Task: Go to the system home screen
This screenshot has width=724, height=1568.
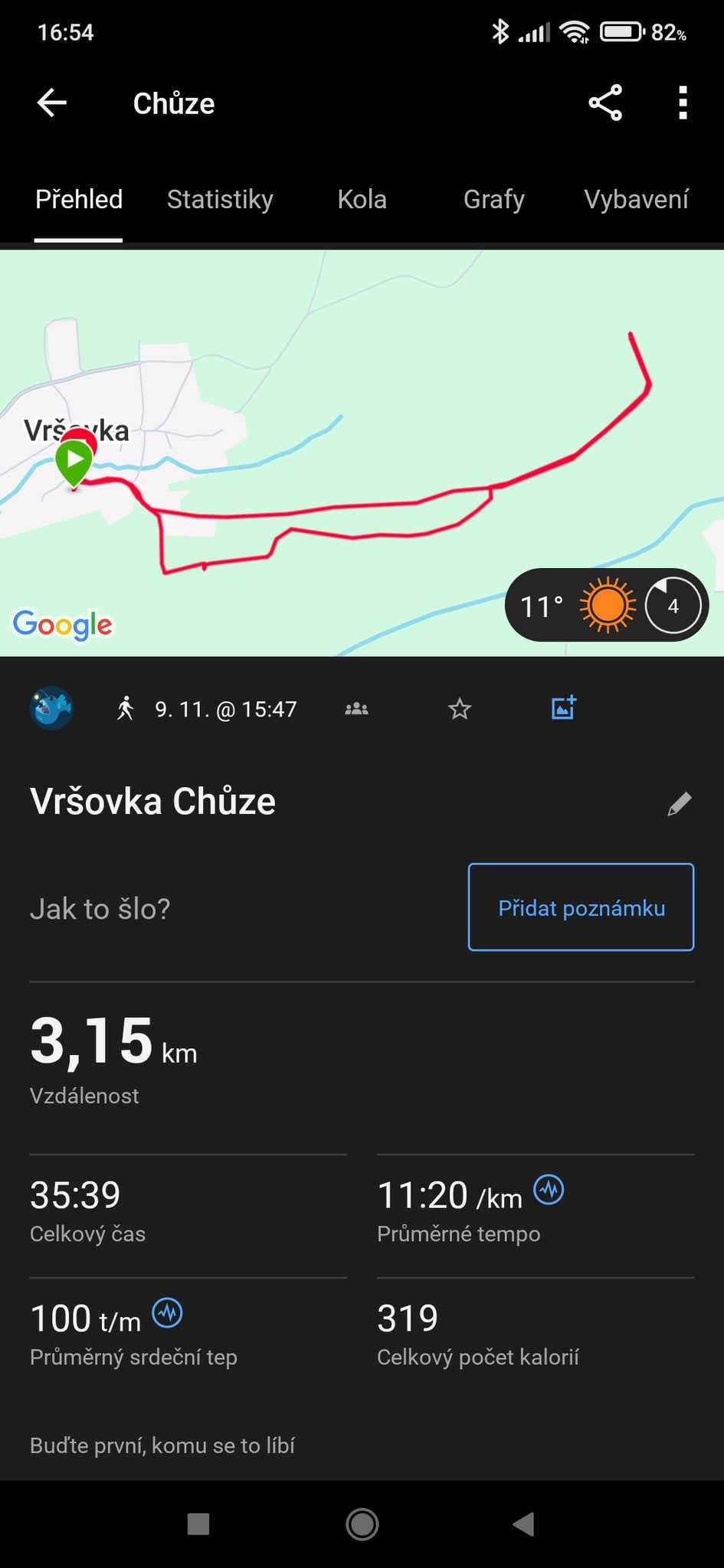Action: point(362,1524)
